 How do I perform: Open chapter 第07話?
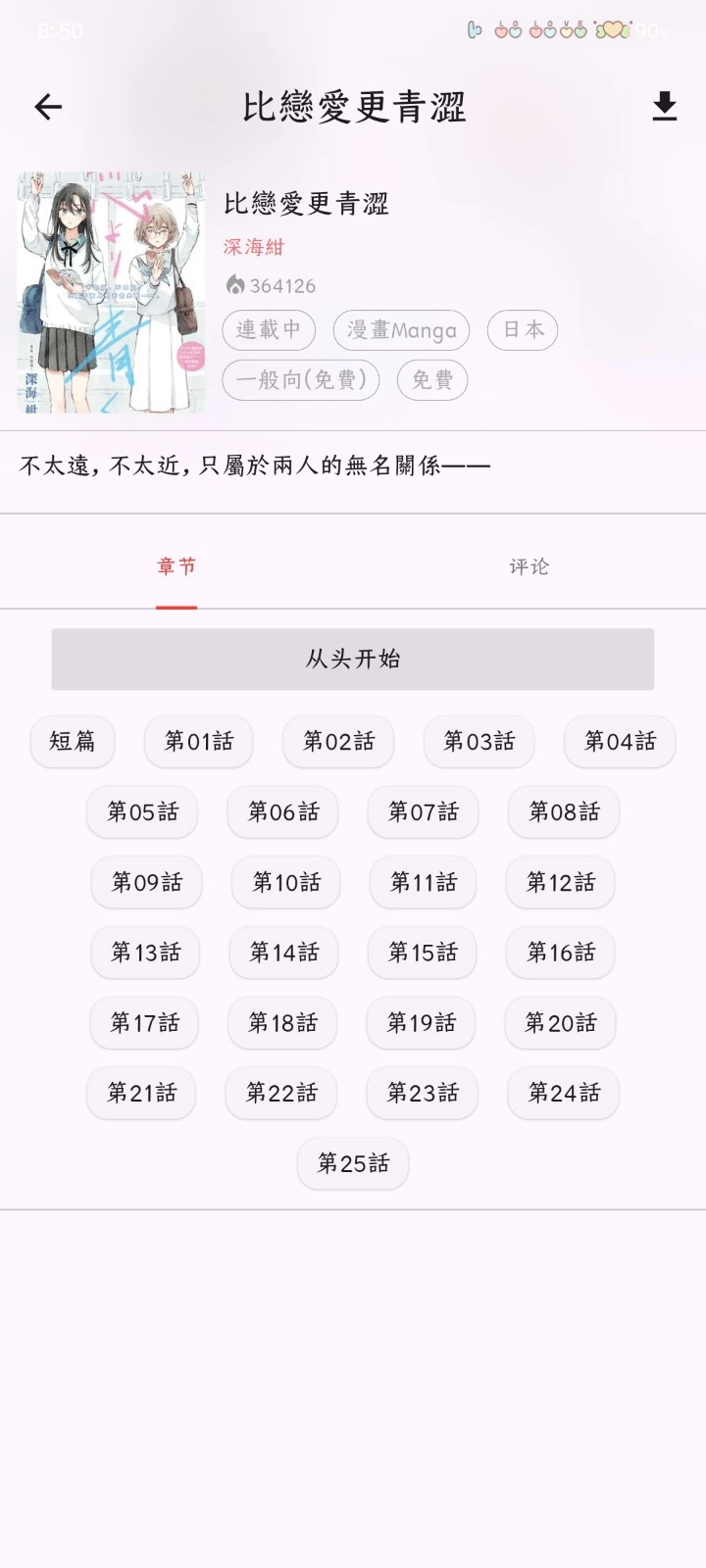click(x=423, y=811)
